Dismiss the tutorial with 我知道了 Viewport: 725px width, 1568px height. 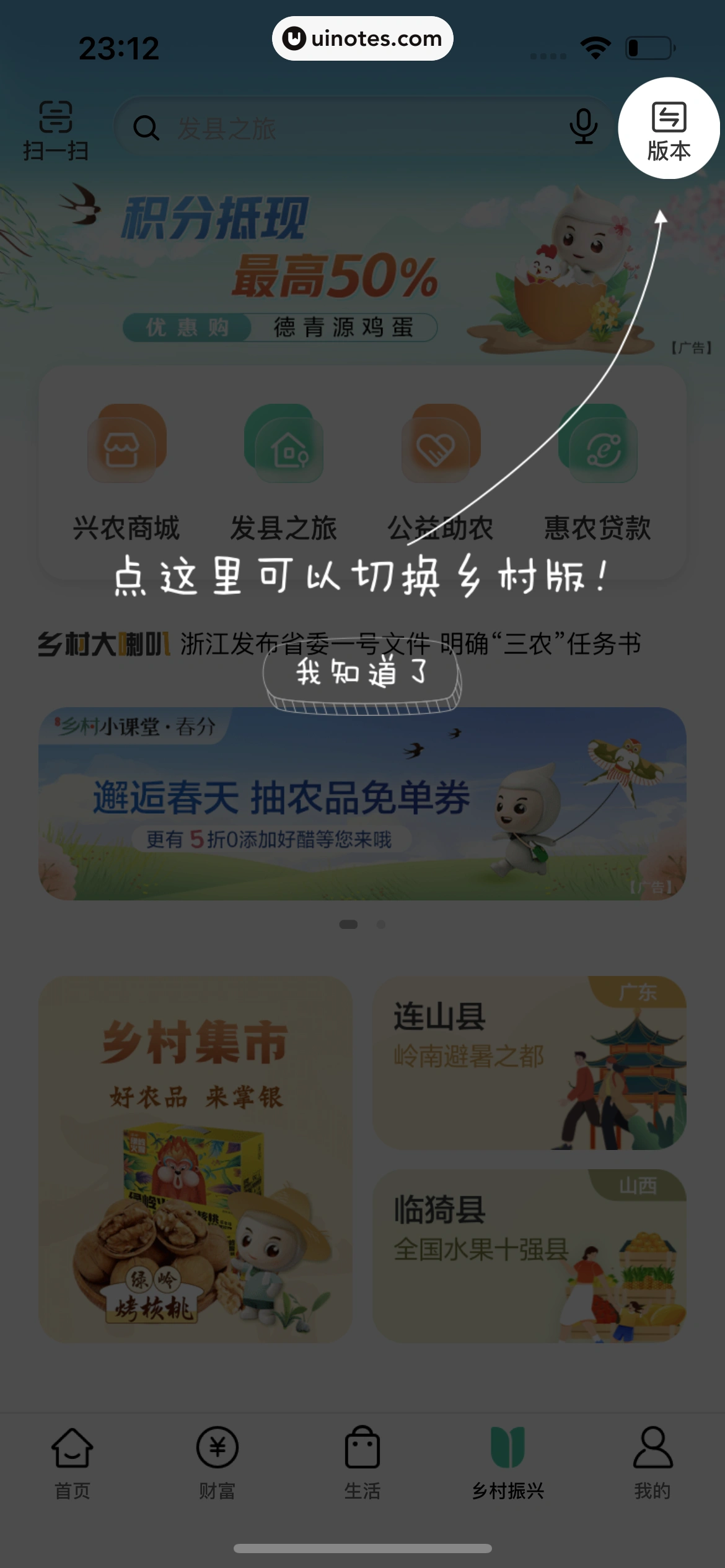[x=362, y=674]
